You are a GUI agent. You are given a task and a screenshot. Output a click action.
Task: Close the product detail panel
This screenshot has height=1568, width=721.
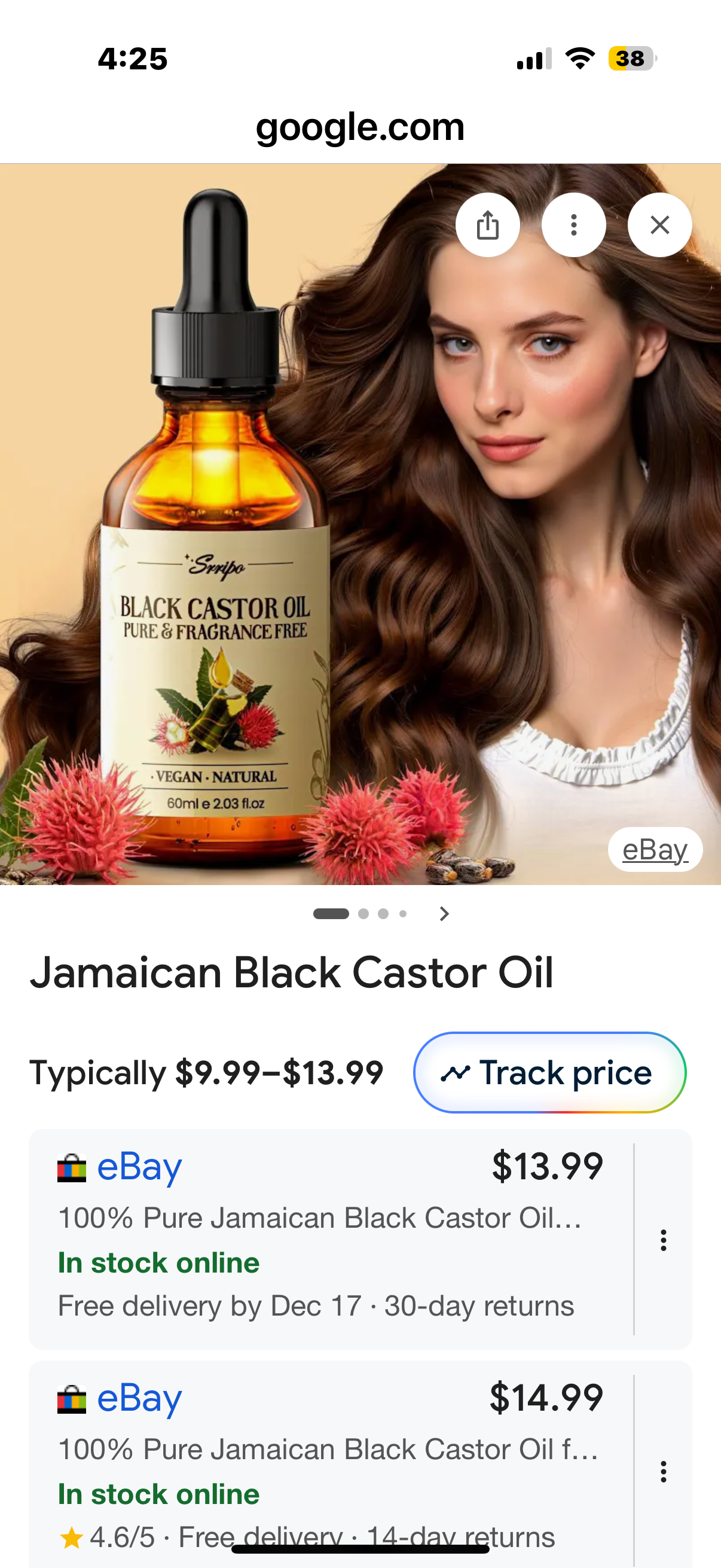coord(659,225)
